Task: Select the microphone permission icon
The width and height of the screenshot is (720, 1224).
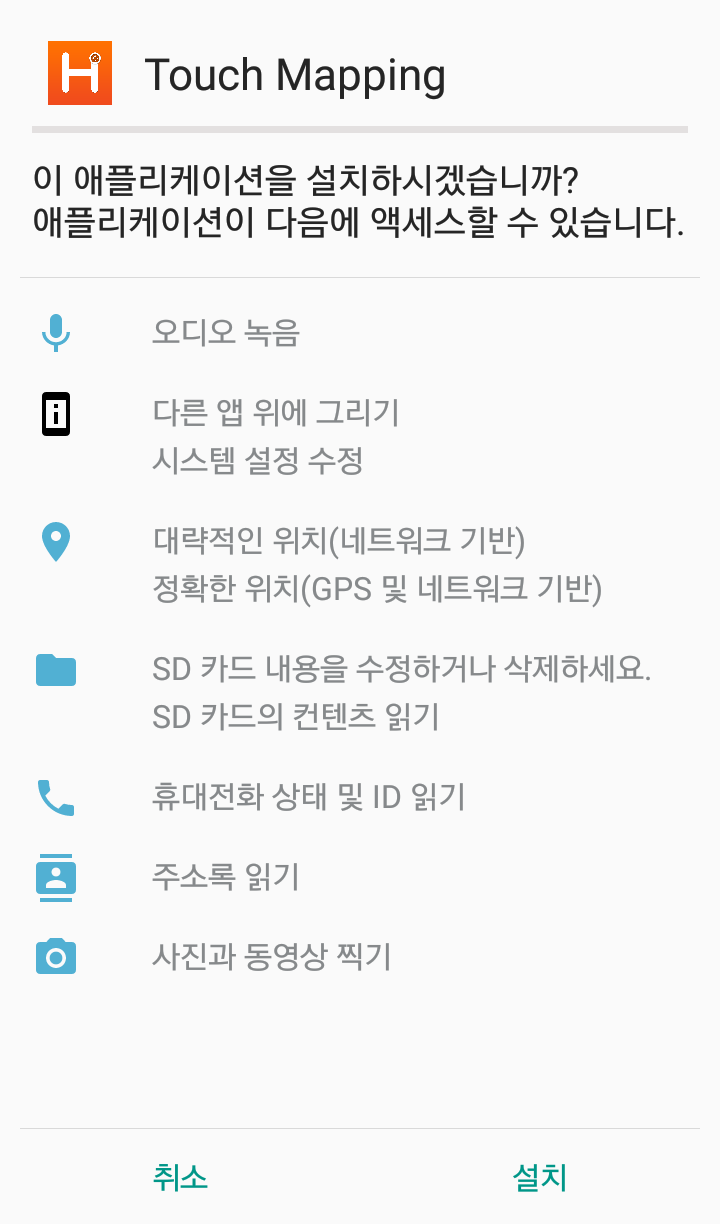Action: pyautogui.click(x=55, y=332)
